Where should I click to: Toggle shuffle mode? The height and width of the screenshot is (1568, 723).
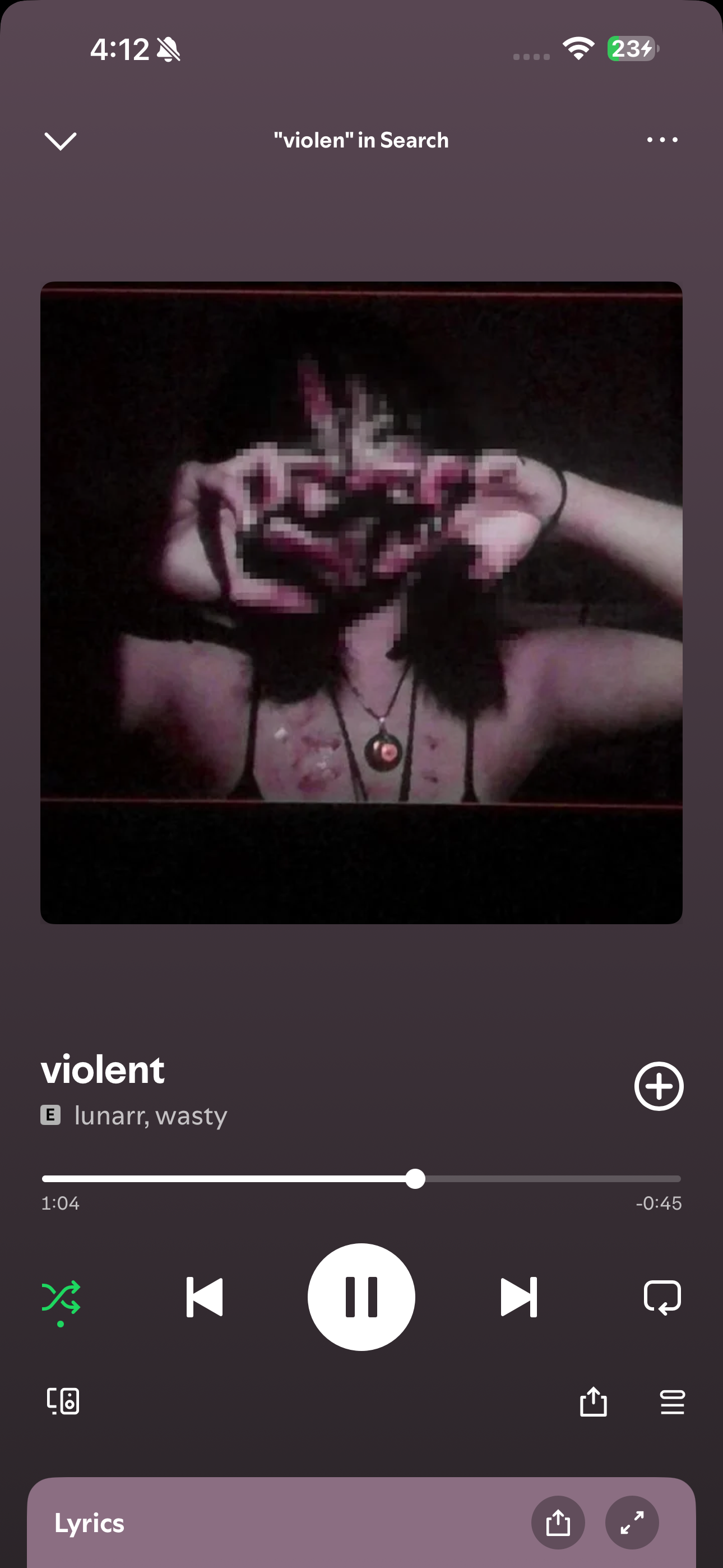coord(61,1297)
